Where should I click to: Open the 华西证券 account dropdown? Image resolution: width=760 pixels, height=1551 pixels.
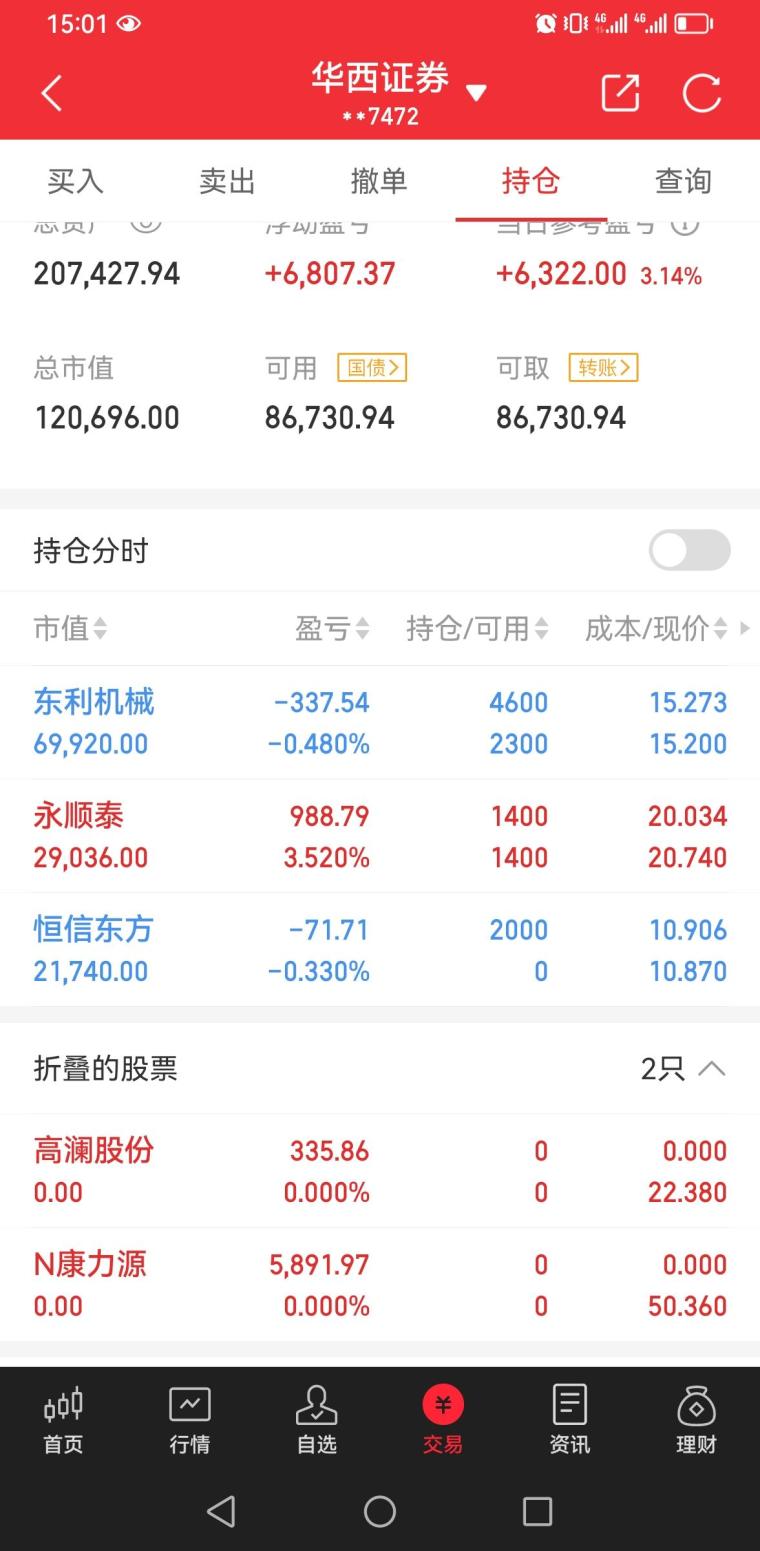click(x=476, y=93)
